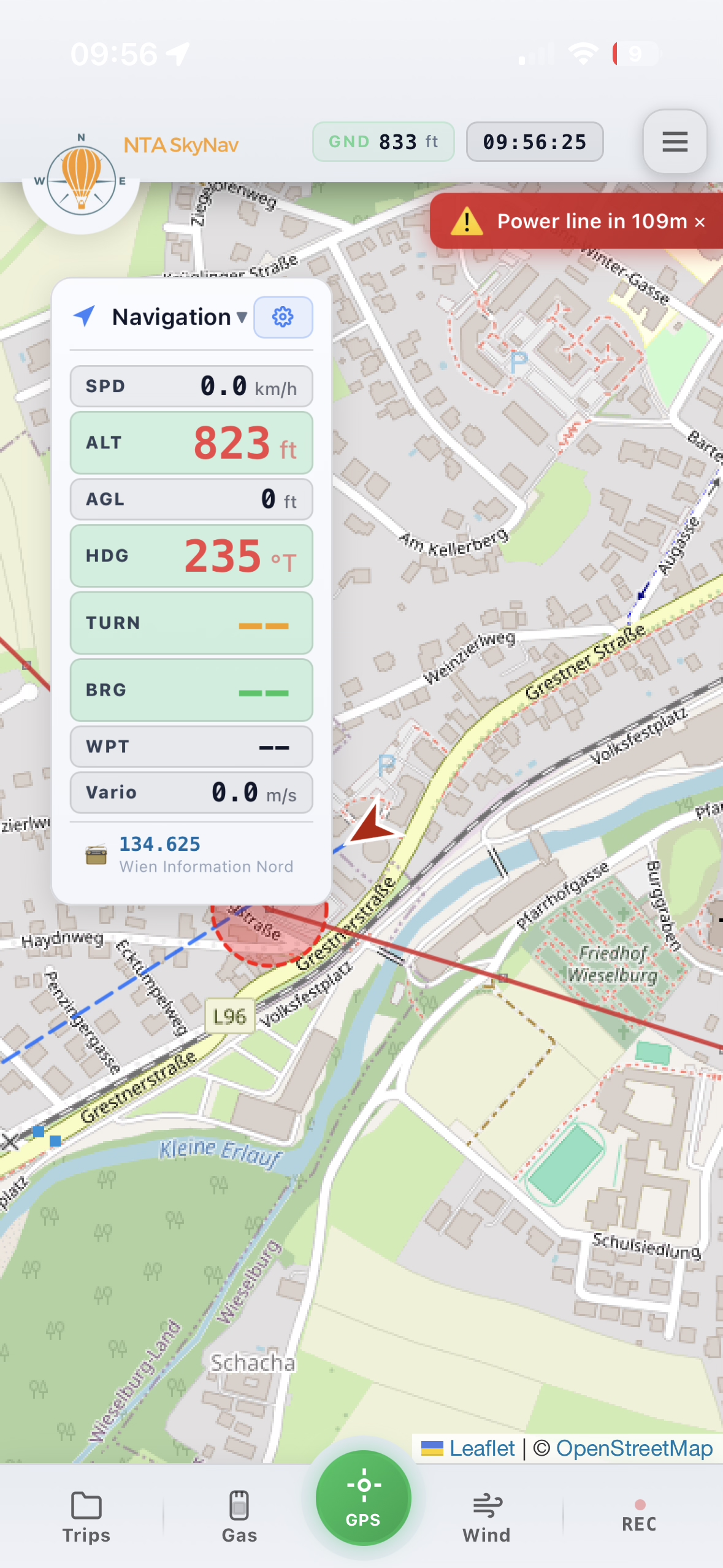Collapse the Navigation panel dropdown
This screenshot has height=1568, width=723.
pos(242,317)
